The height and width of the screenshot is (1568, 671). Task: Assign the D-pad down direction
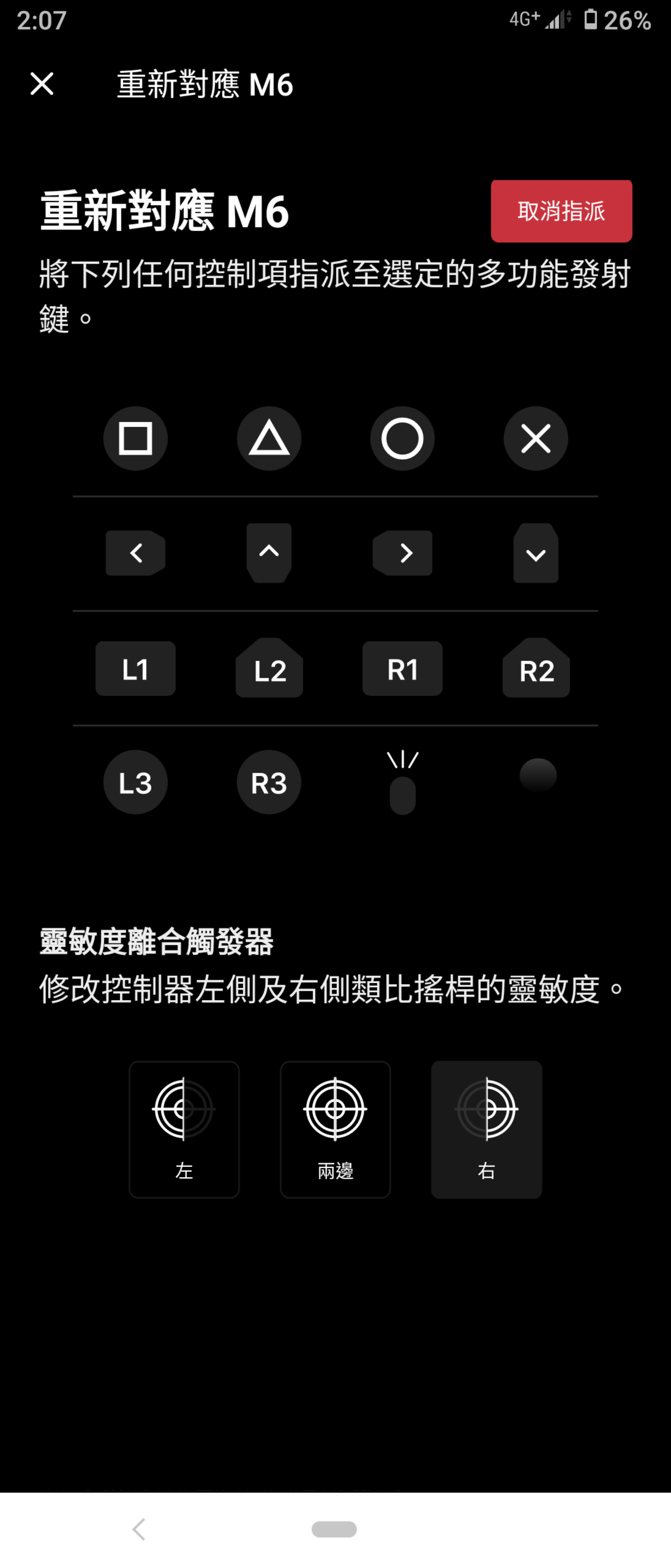(535, 553)
